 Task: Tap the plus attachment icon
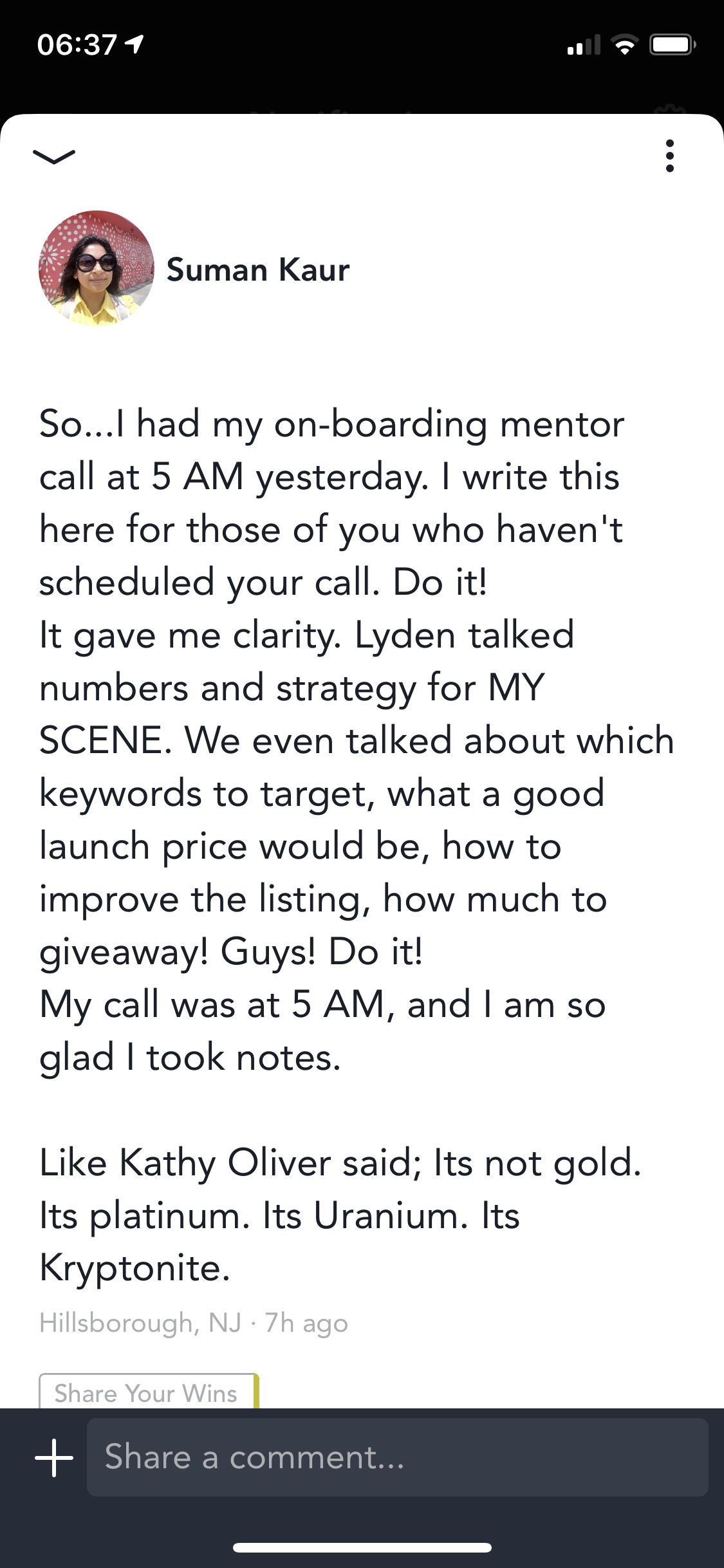click(54, 1457)
